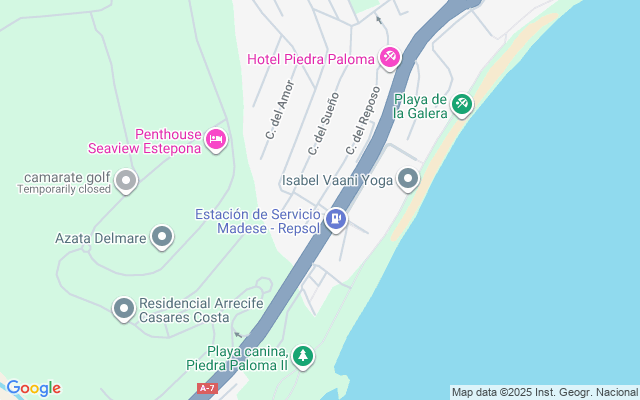Select the Playa de la Galera pin
The width and height of the screenshot is (640, 400).
(461, 104)
